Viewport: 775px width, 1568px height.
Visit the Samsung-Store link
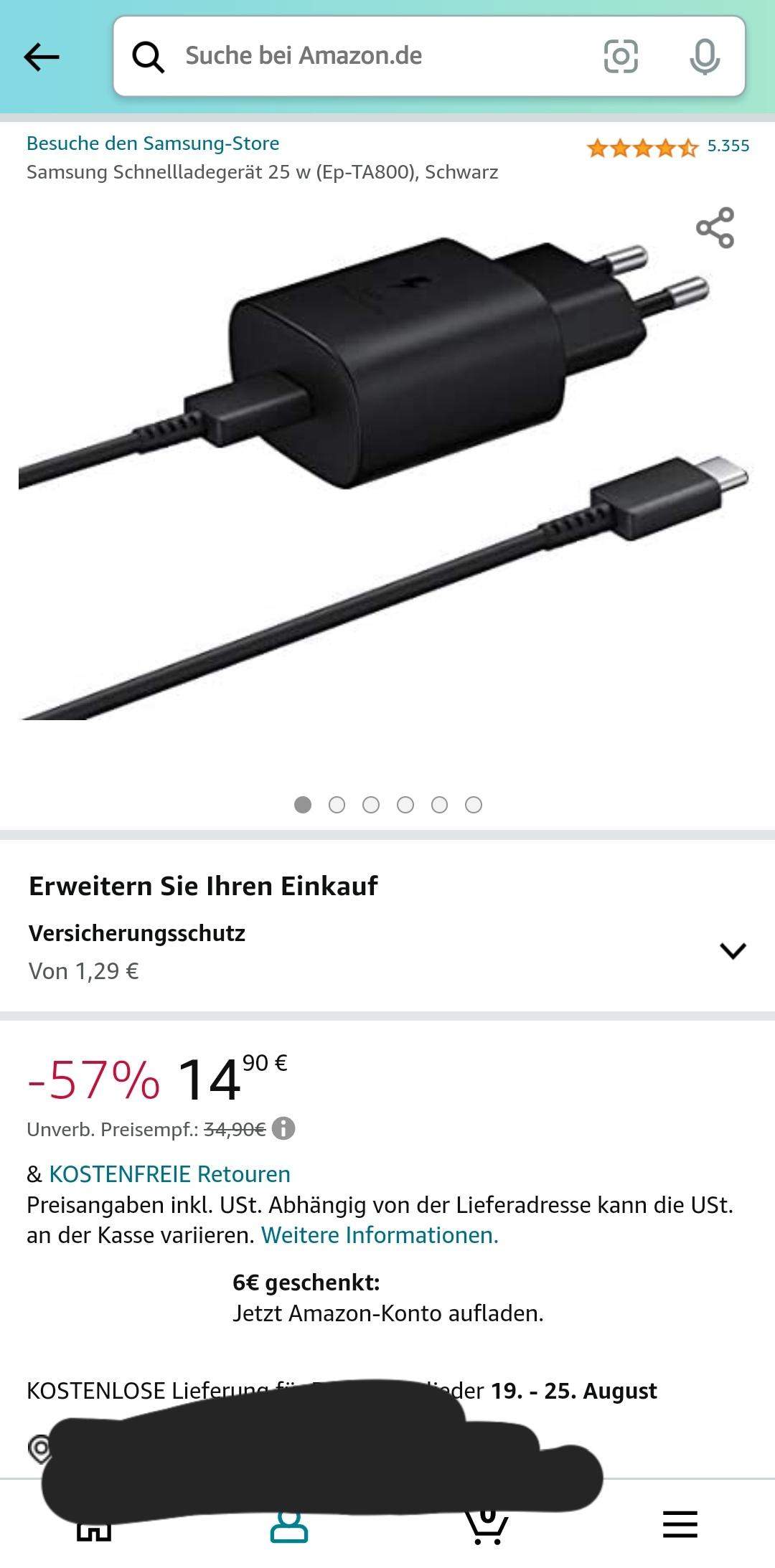[x=153, y=143]
